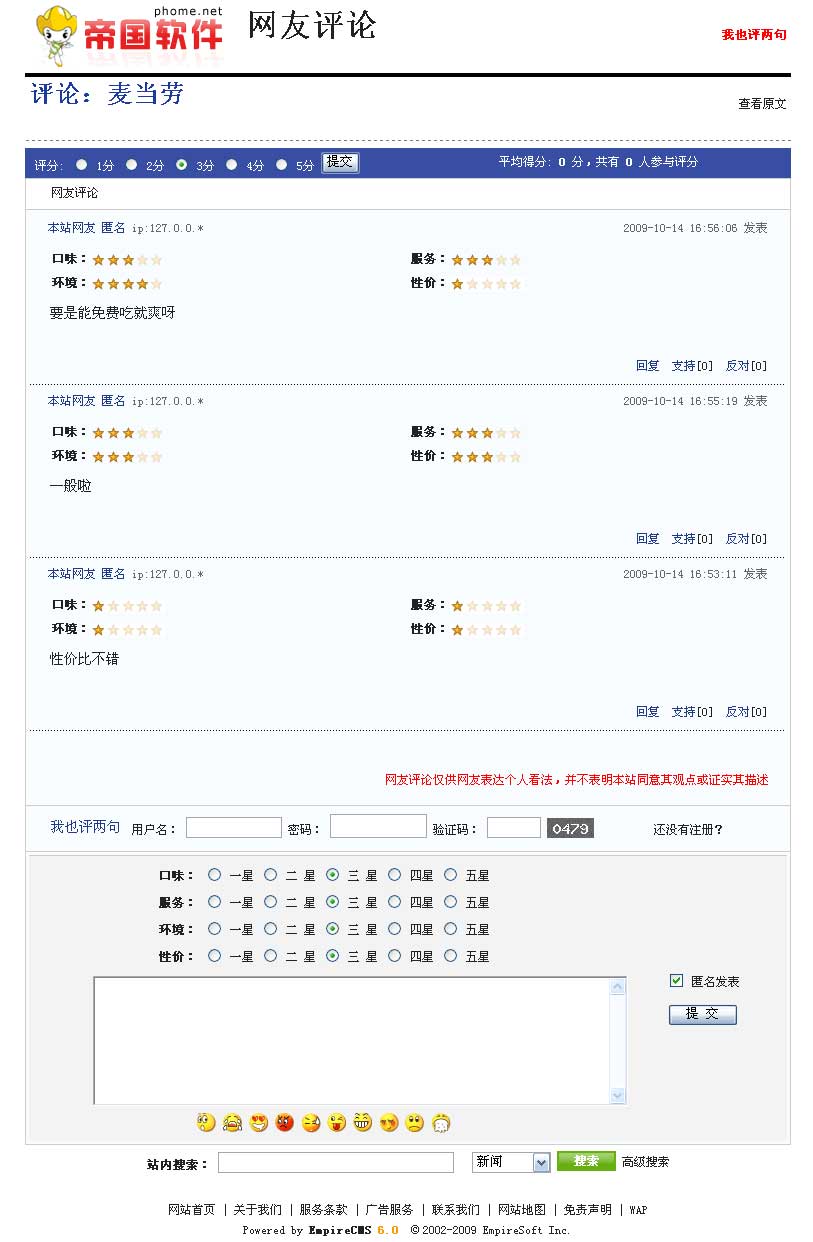Open the 我也评两句 link at top
Screen dimensions: 813x1242
tap(754, 35)
